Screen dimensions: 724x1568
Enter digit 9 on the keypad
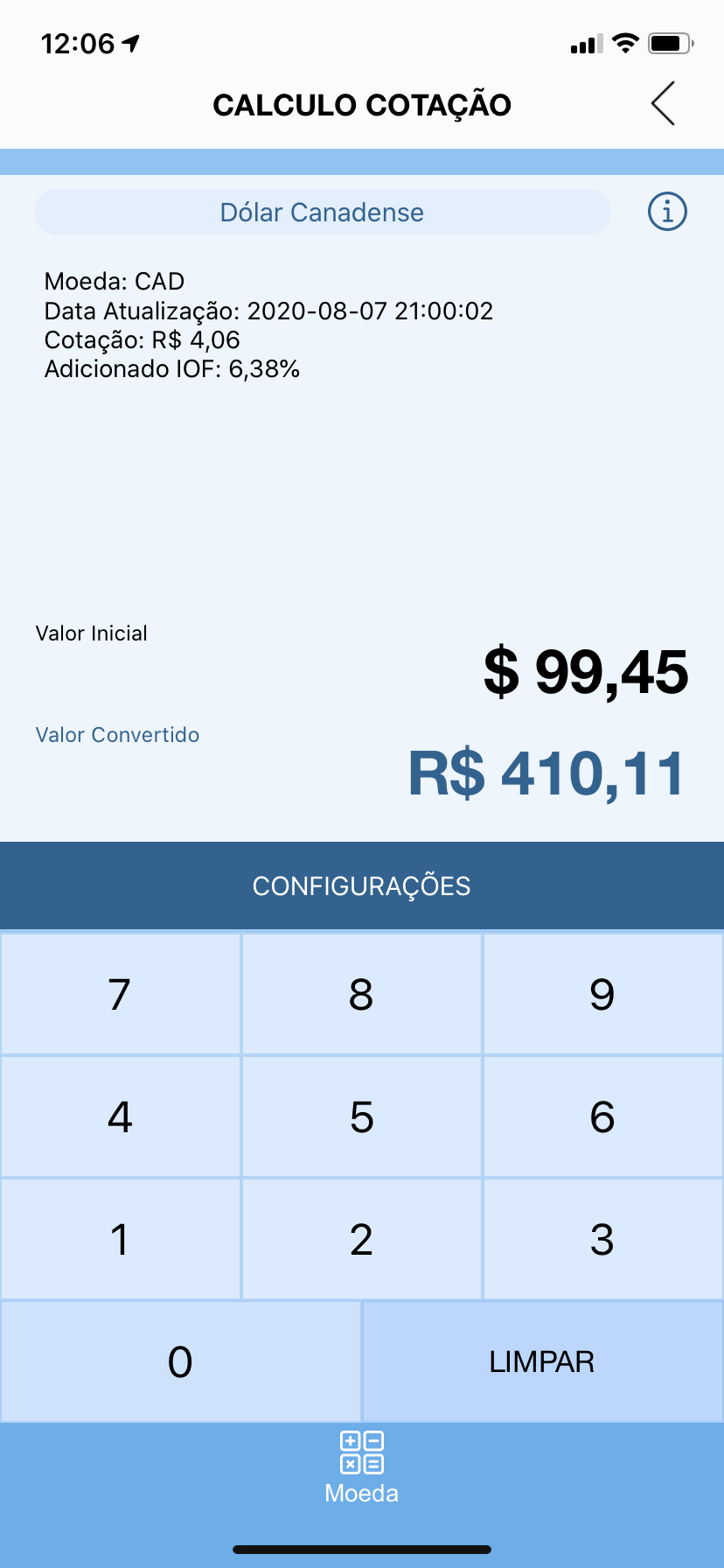point(603,994)
